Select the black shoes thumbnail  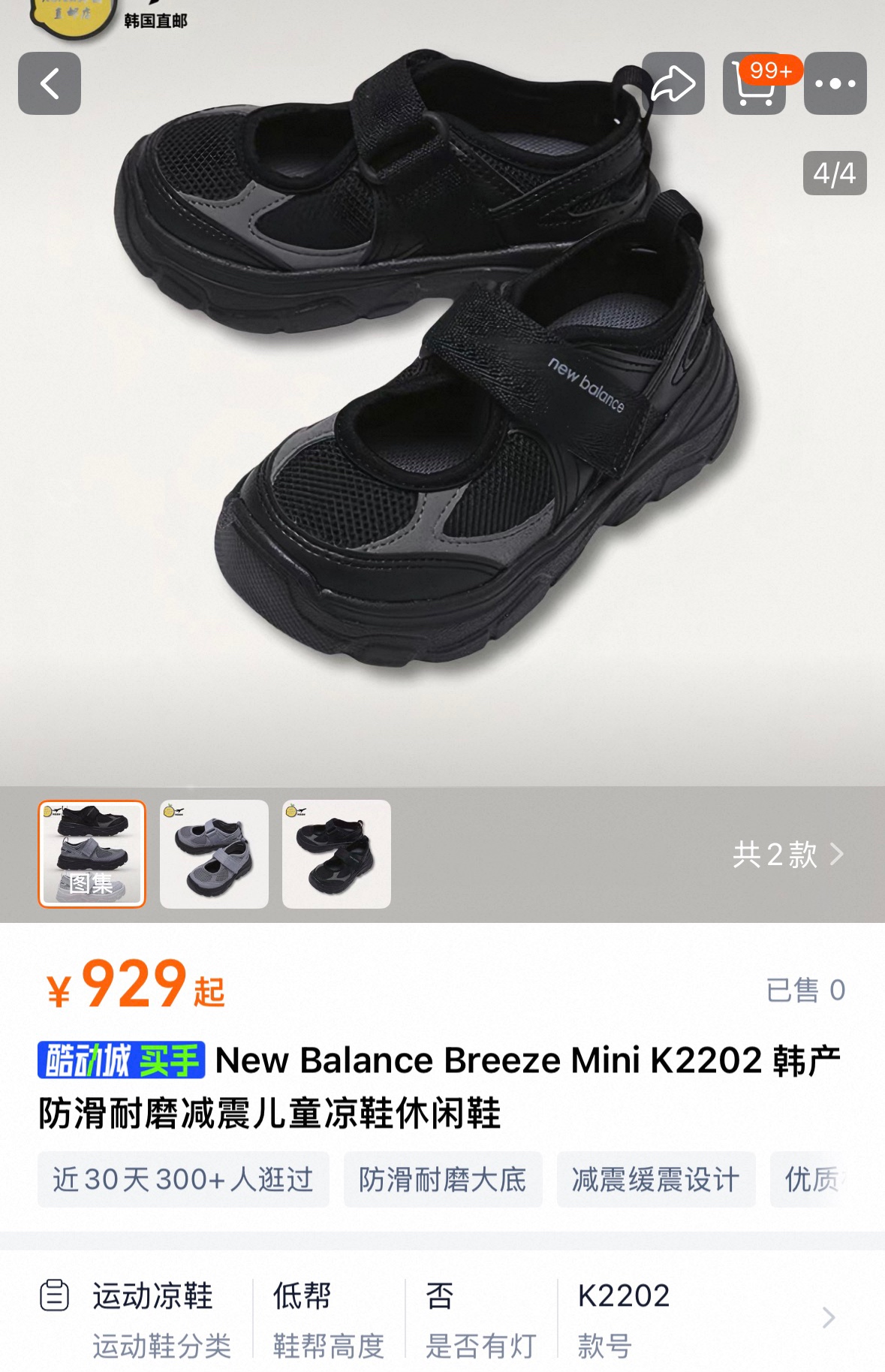coord(336,854)
